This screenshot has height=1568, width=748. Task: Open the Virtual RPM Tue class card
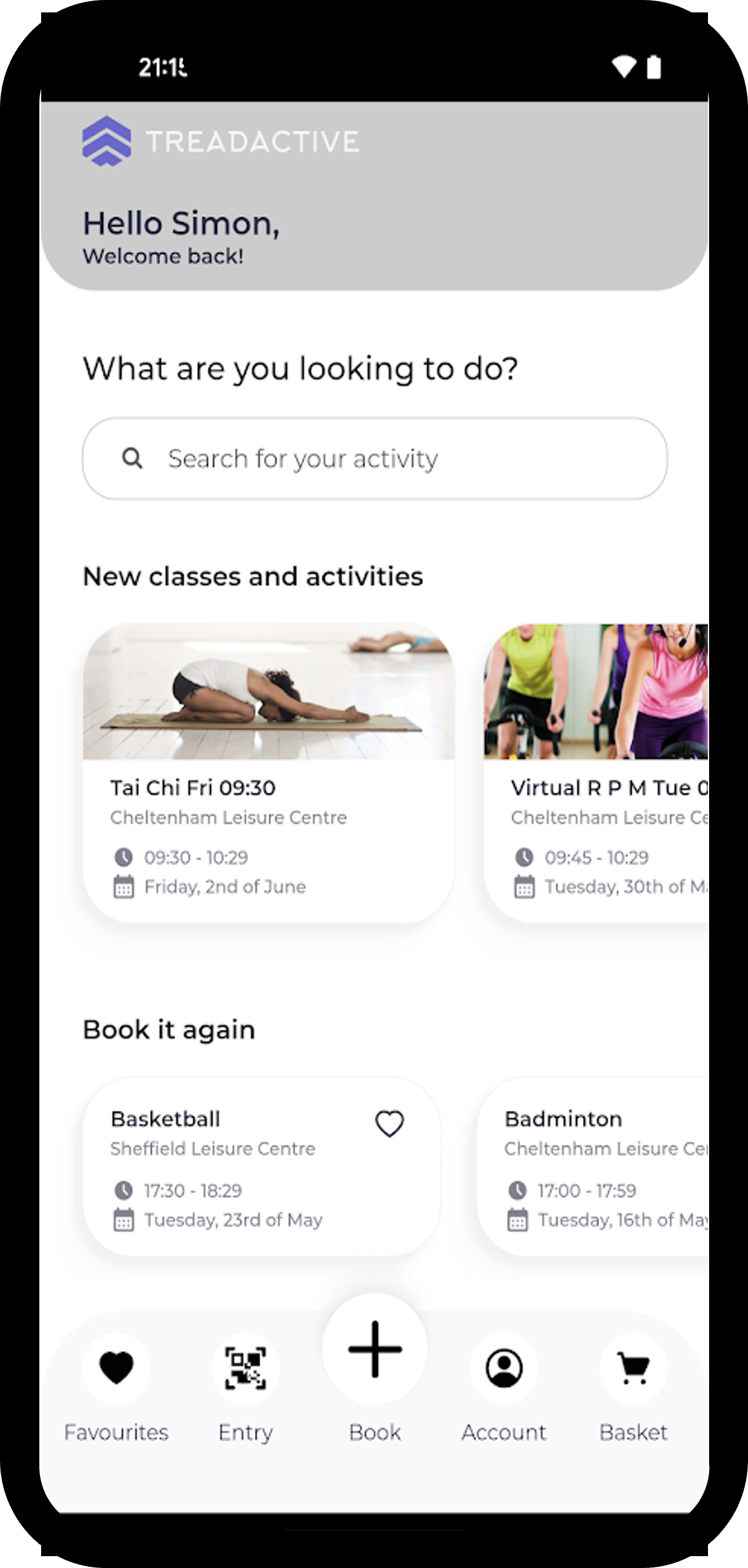point(595,773)
